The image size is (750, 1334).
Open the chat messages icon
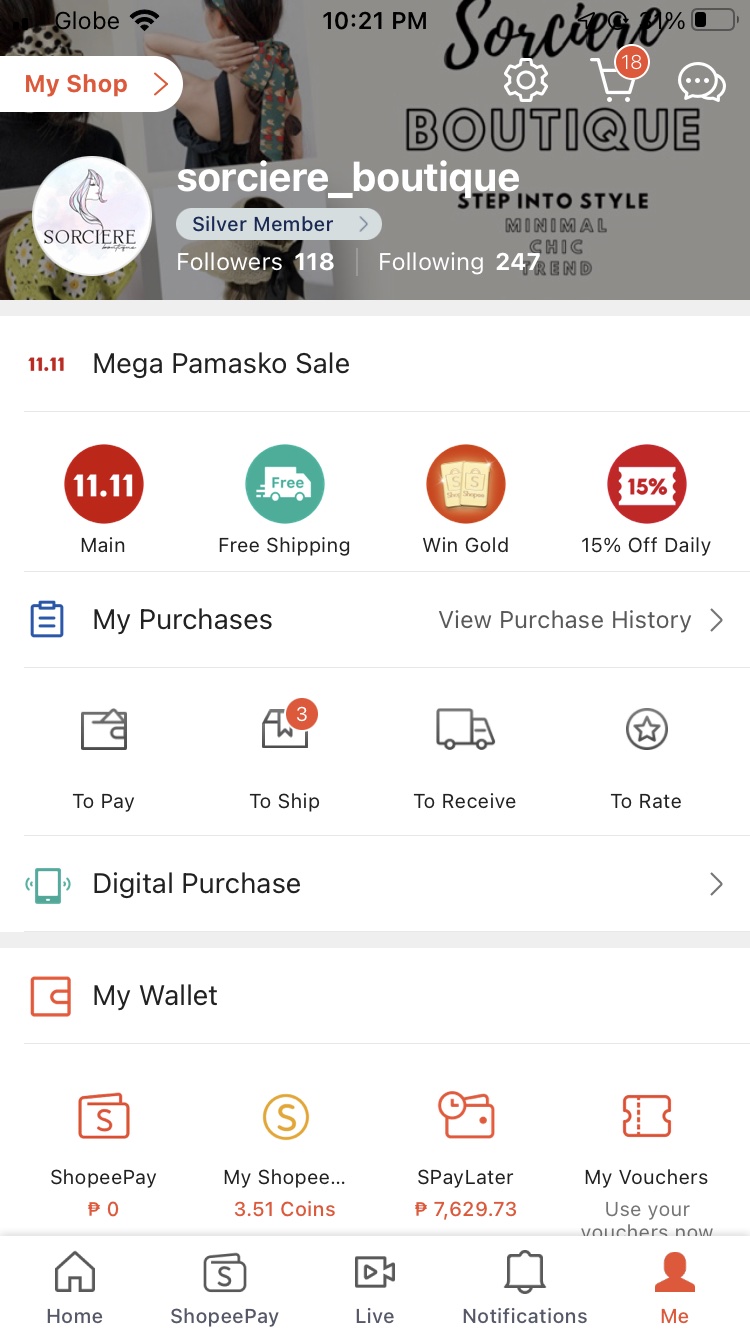tap(702, 82)
